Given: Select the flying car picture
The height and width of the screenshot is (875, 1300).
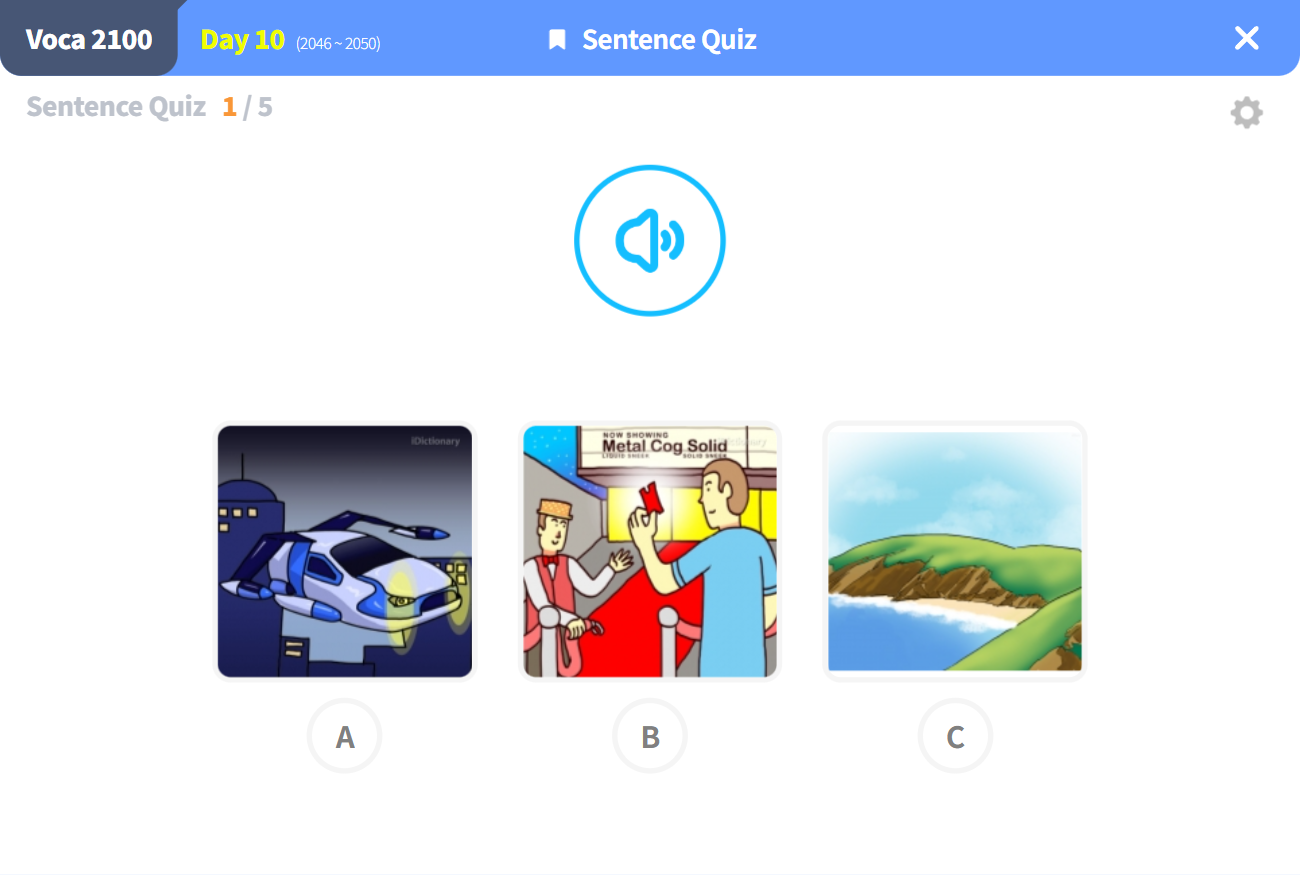Looking at the screenshot, I should click(x=345, y=551).
